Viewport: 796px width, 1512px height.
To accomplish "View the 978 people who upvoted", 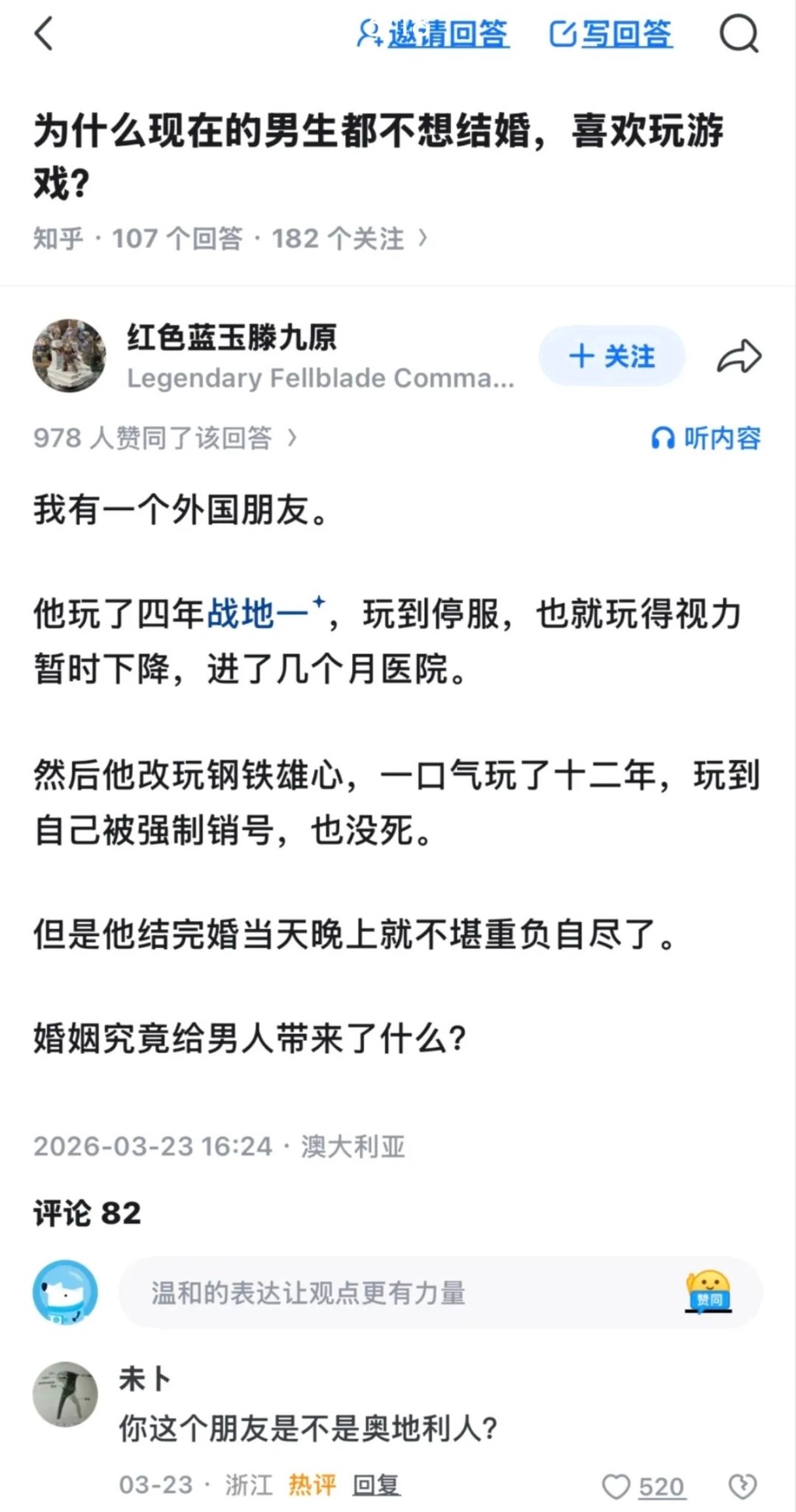I will 165,438.
